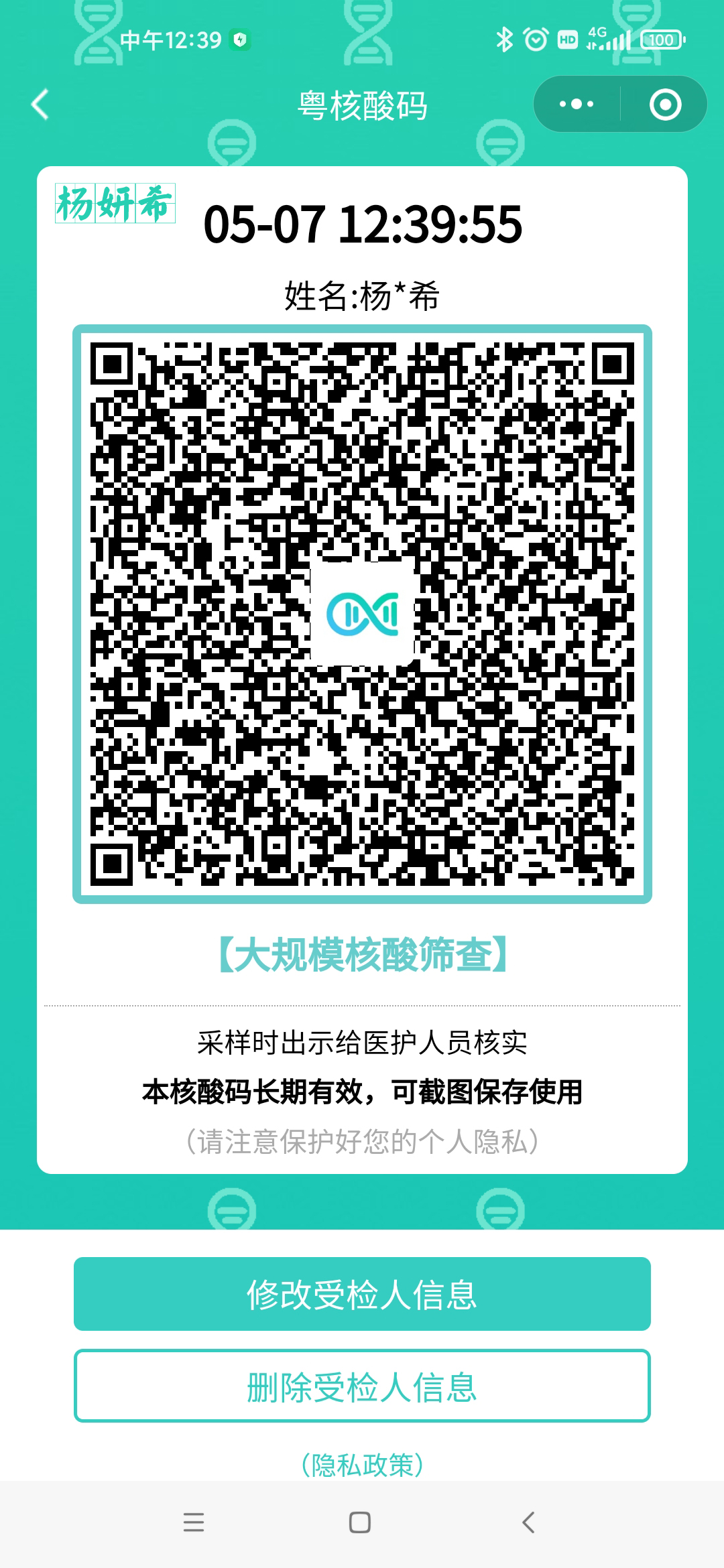Tap 修改受检人信息 button
724x1568 pixels.
362,1294
